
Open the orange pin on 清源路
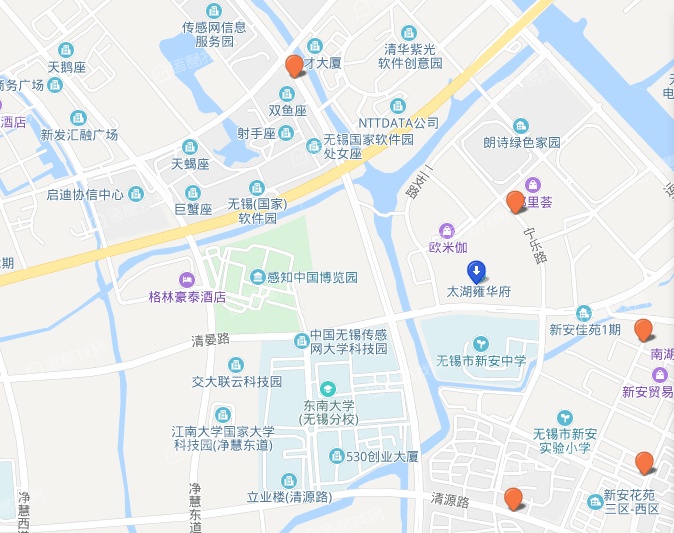point(513,499)
